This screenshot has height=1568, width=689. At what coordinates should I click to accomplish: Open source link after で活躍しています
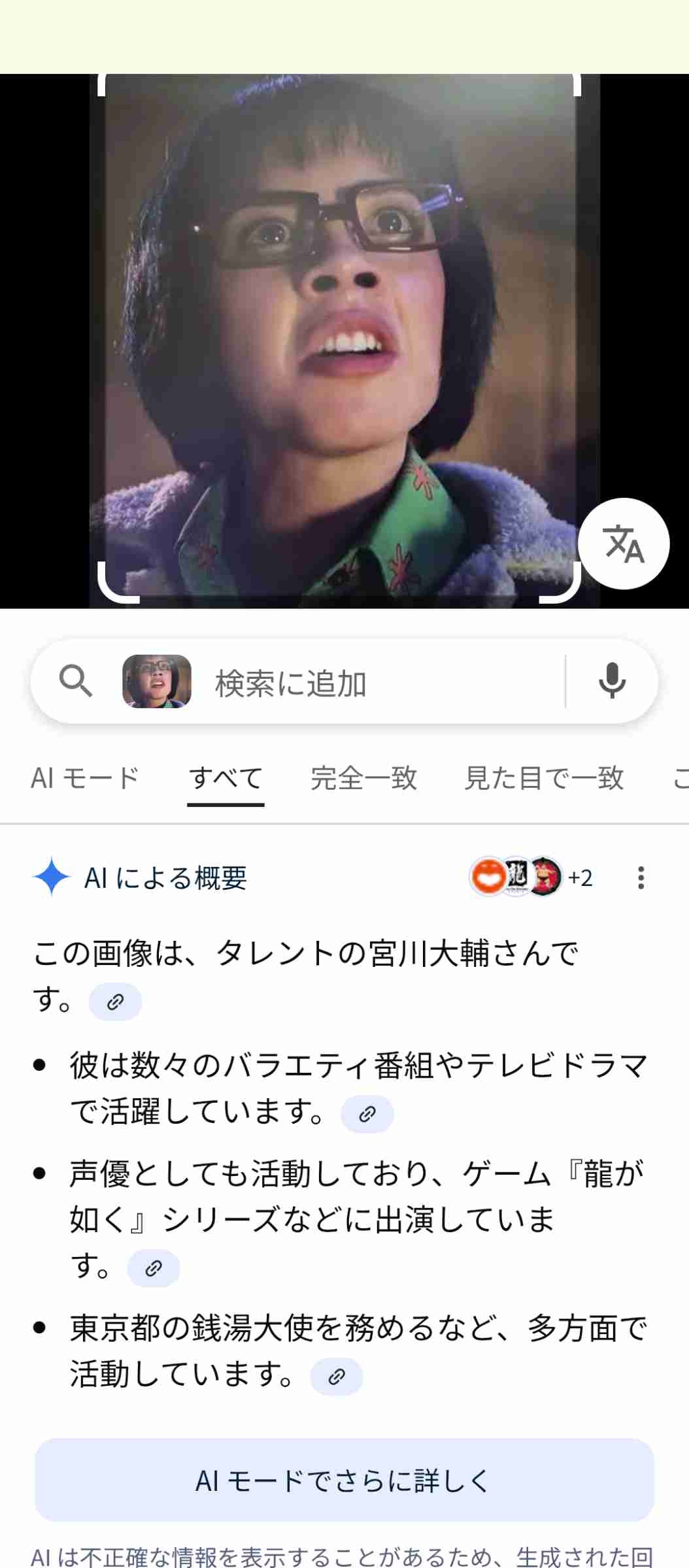[367, 1113]
